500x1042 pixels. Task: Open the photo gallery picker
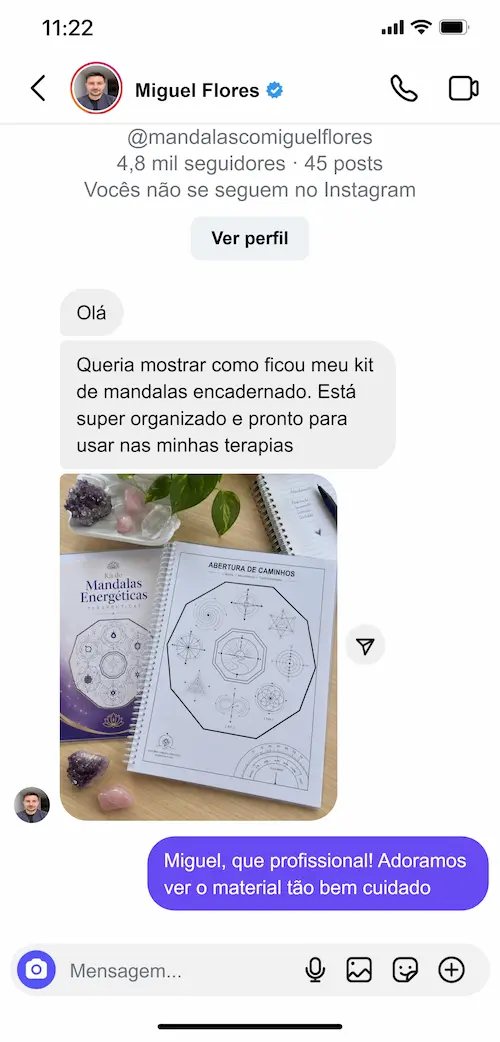pos(359,970)
